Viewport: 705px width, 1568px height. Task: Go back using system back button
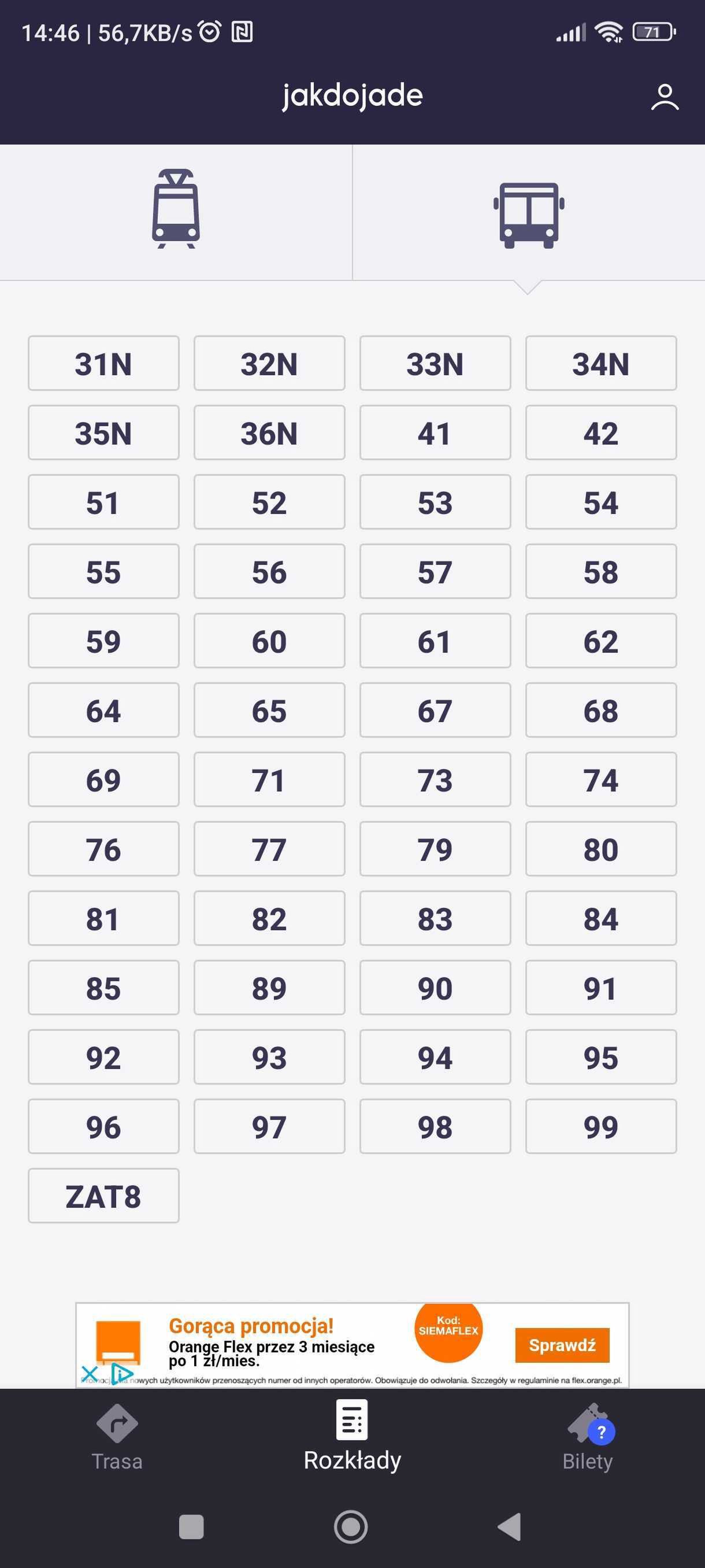click(x=510, y=1526)
